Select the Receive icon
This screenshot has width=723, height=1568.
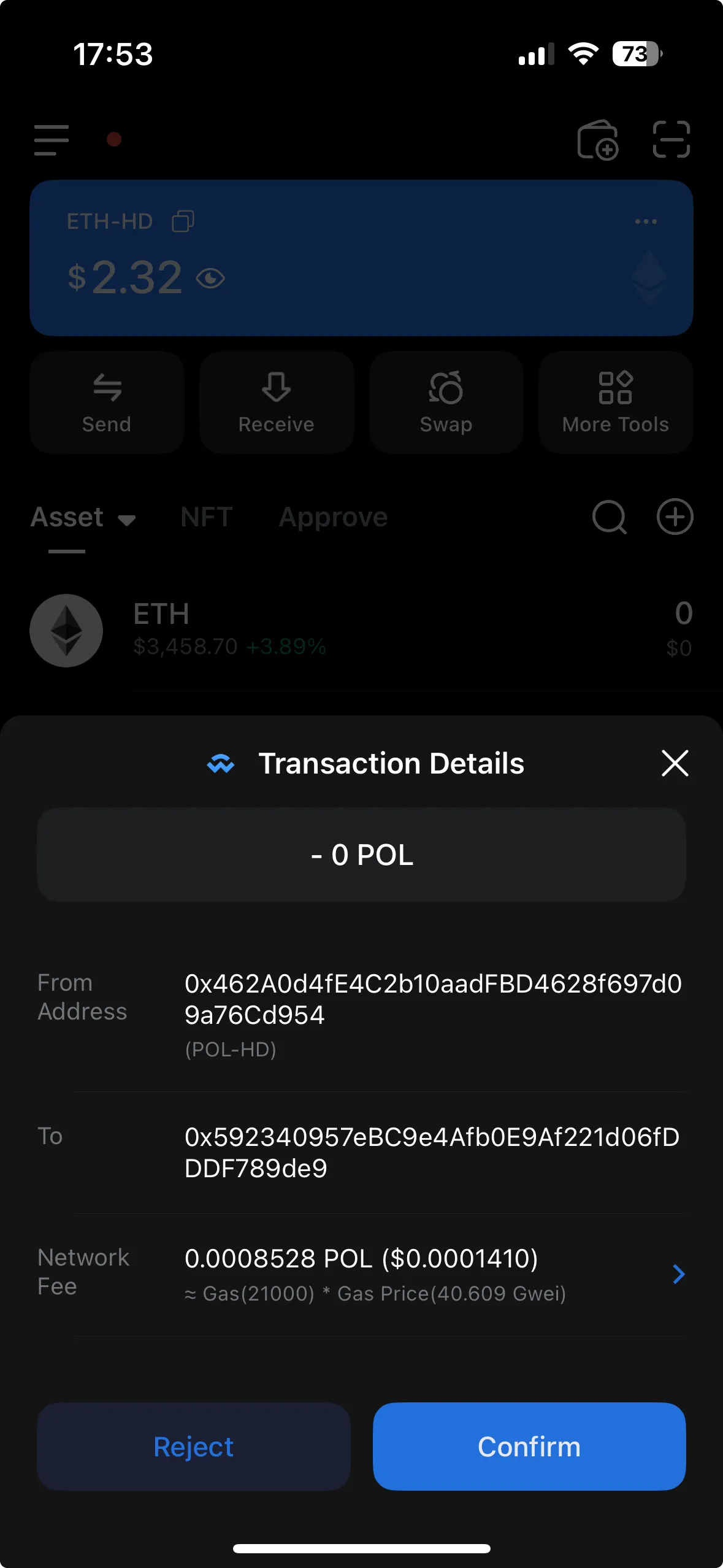[276, 402]
